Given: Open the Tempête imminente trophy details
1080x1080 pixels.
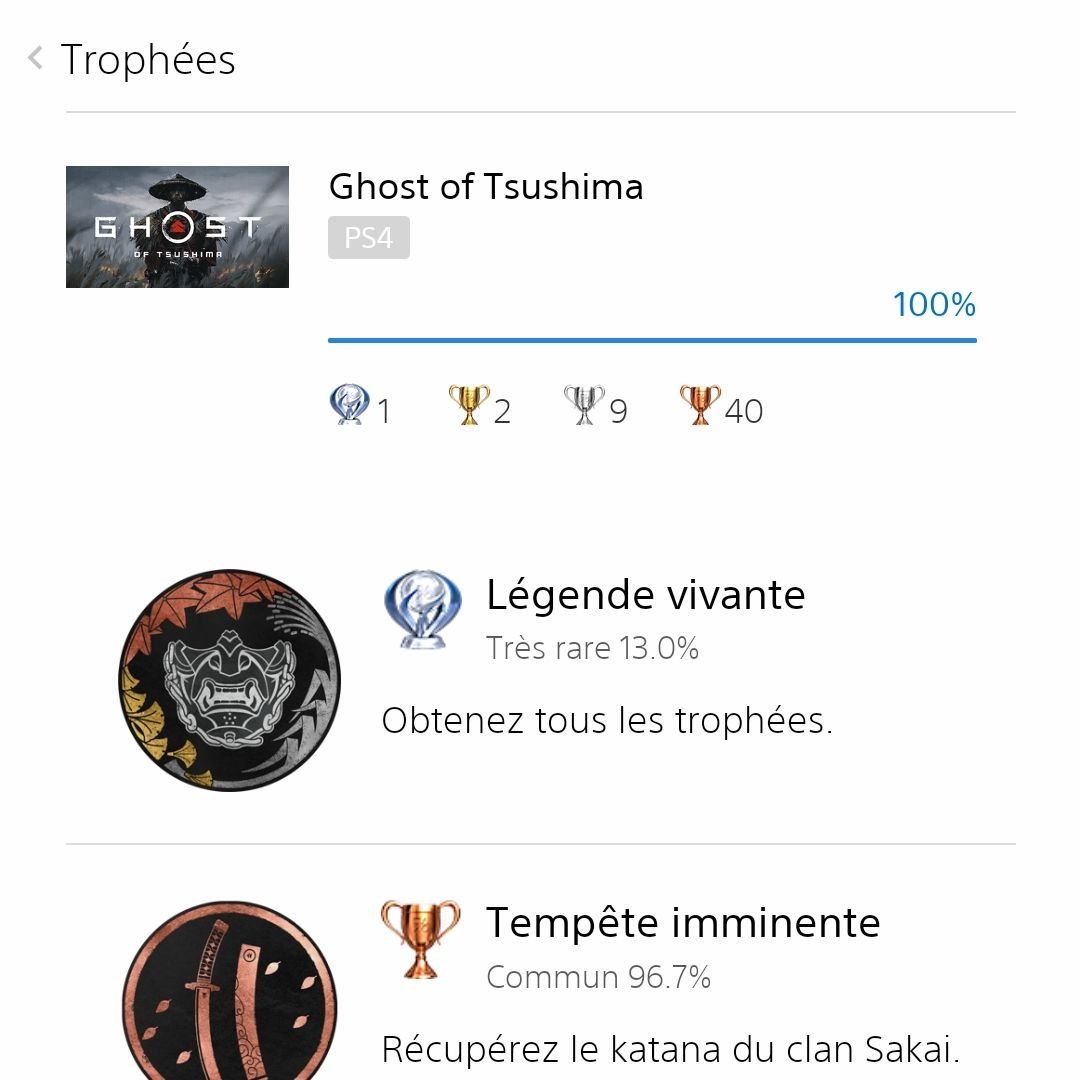Looking at the screenshot, I should (682, 923).
